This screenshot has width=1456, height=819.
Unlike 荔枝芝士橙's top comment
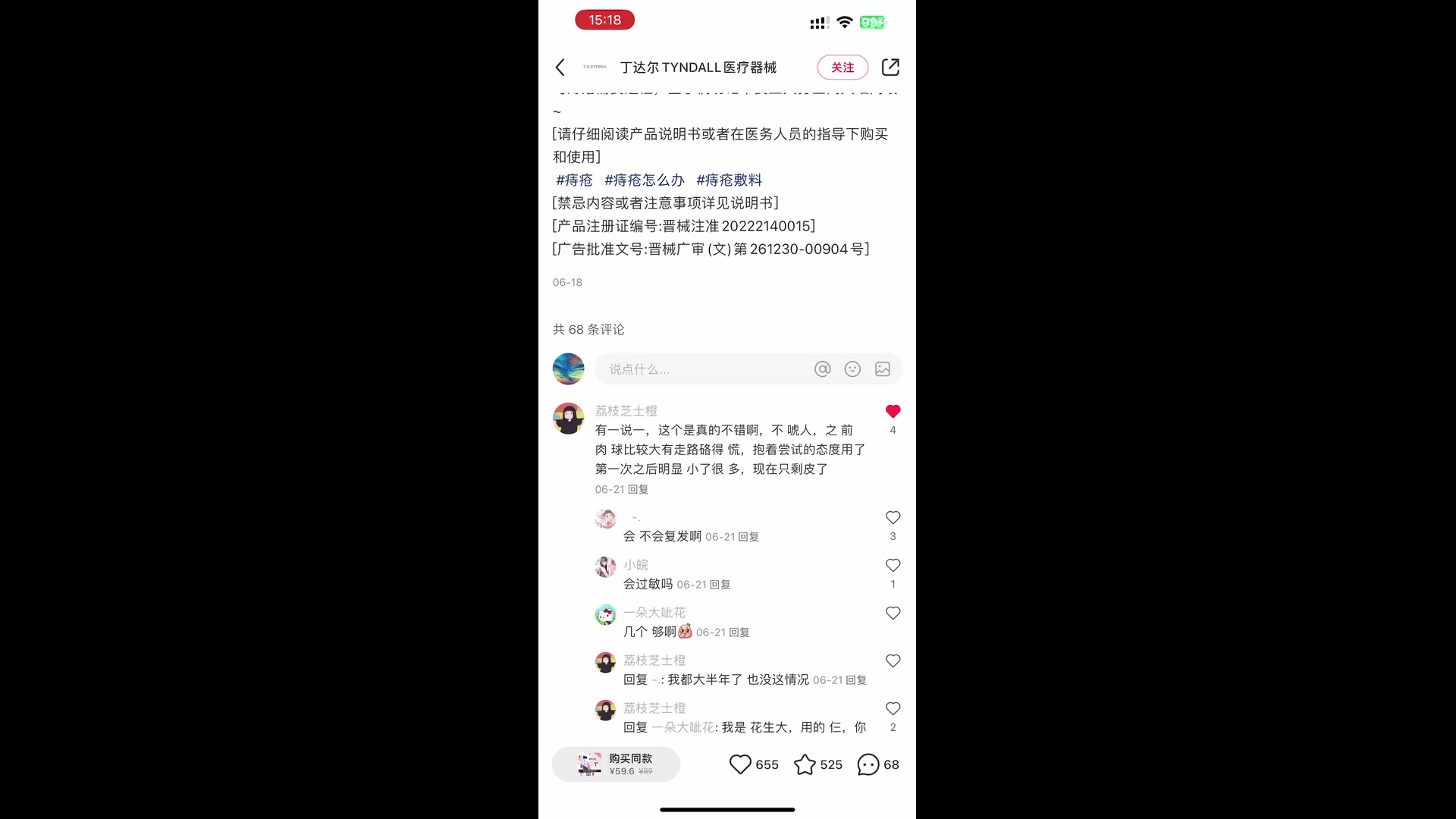893,412
